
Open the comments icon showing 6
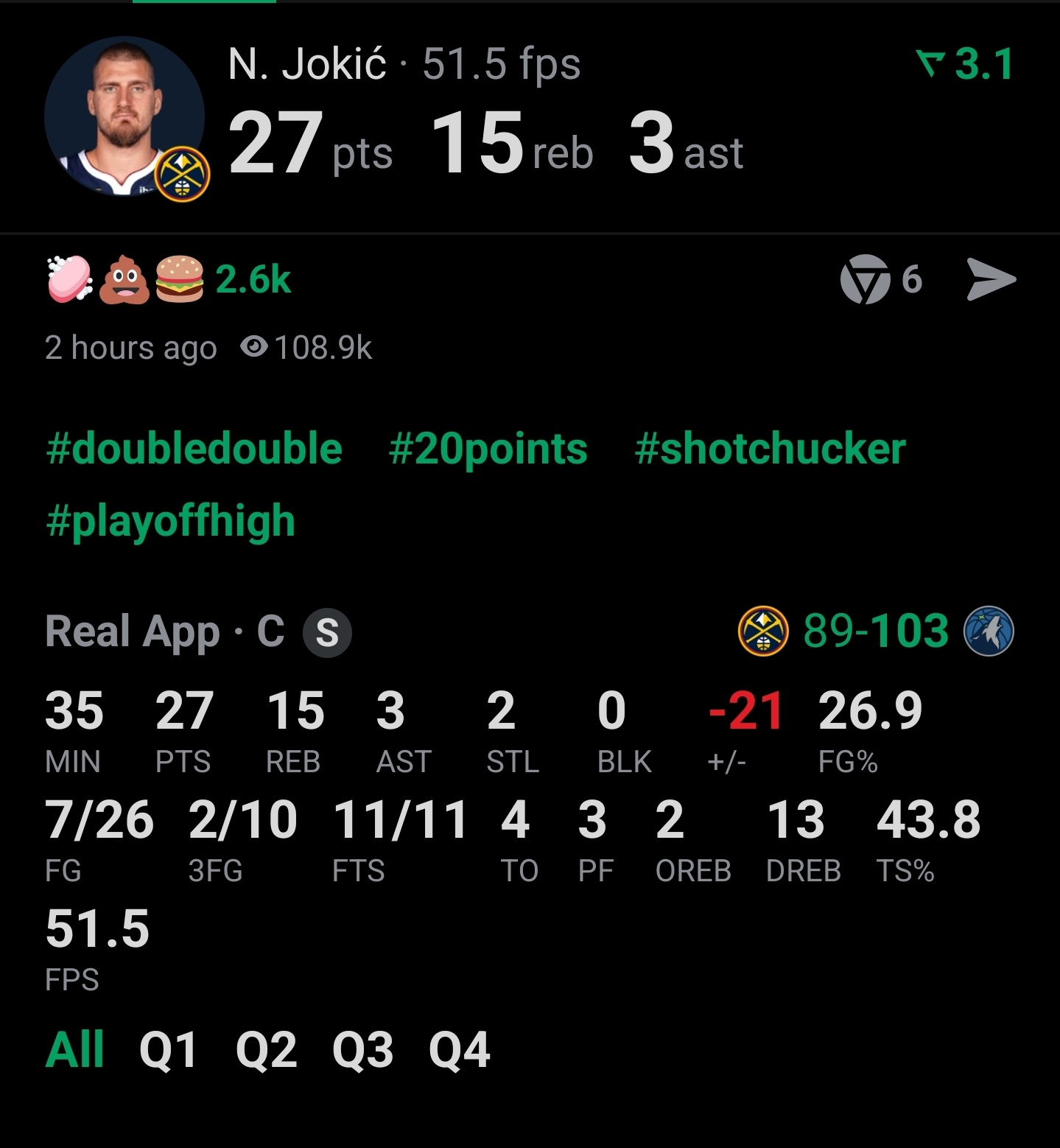tap(880, 279)
